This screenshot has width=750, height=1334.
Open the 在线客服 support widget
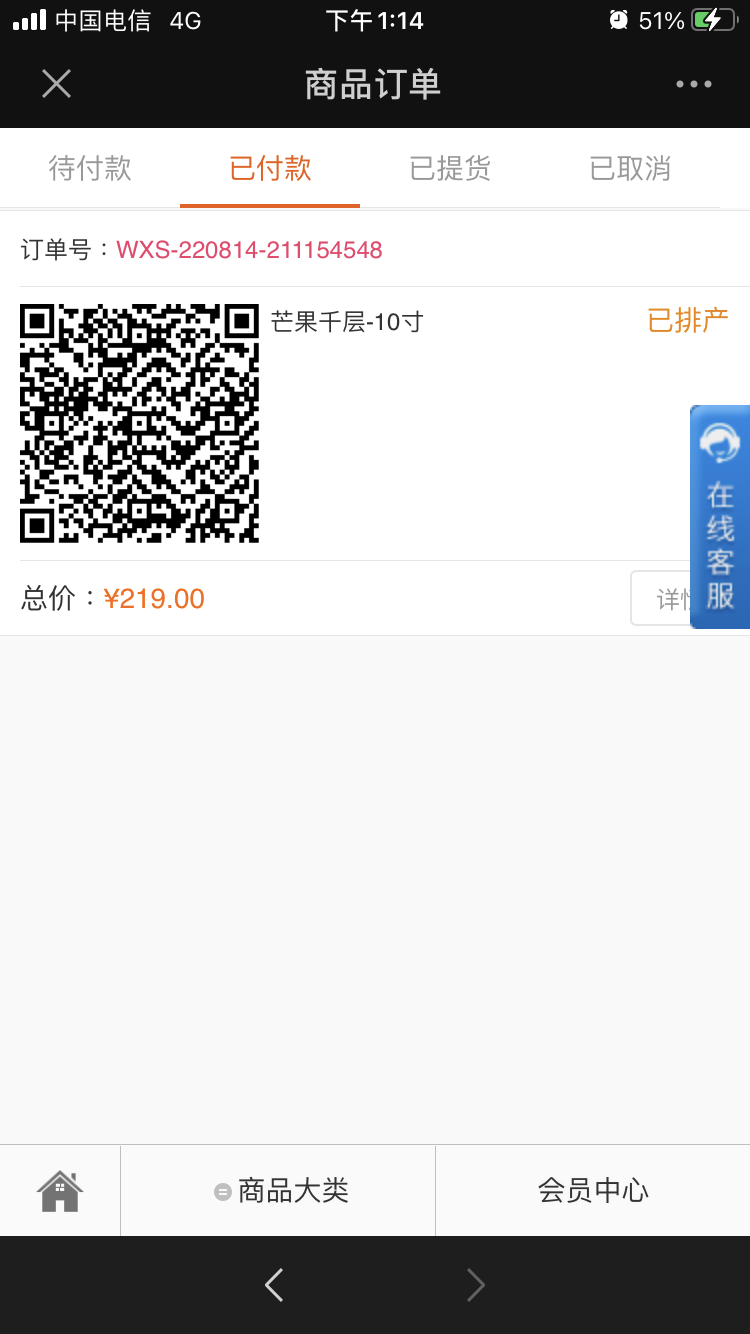[x=720, y=517]
